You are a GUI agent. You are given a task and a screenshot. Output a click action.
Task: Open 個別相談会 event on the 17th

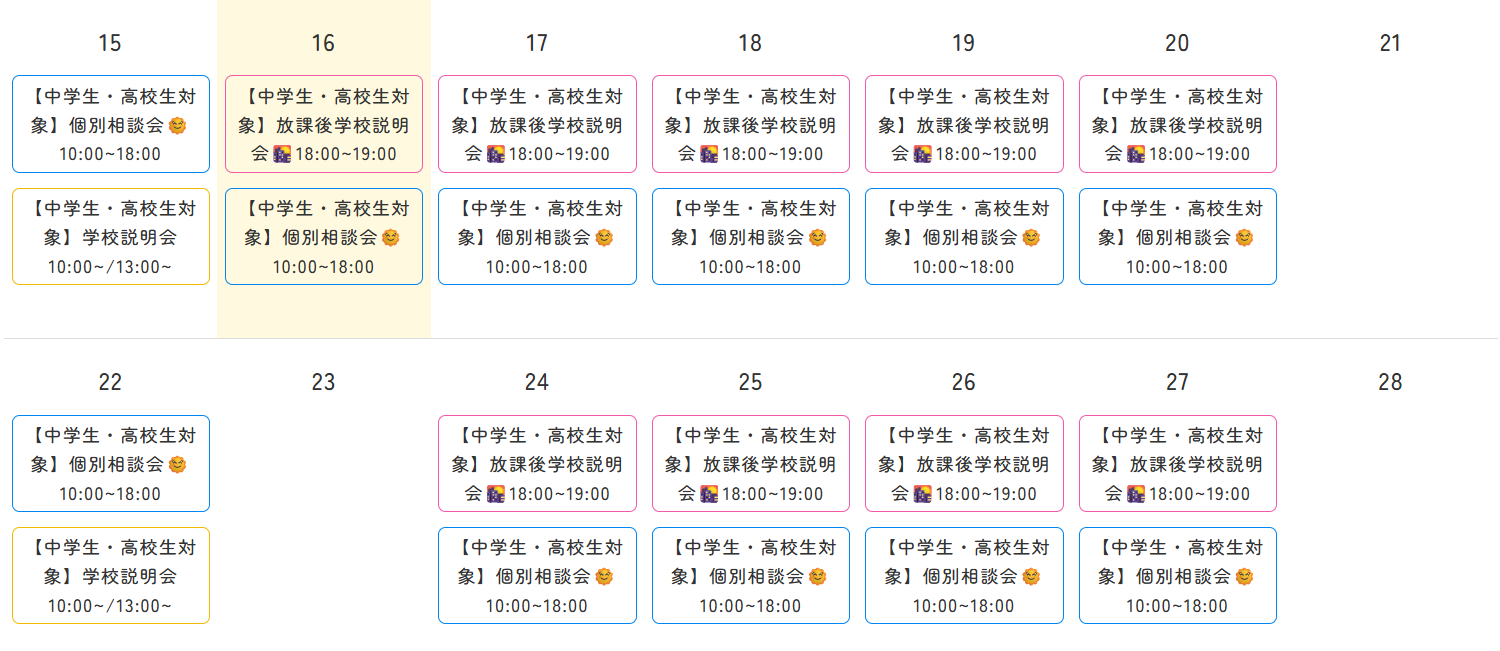click(537, 237)
